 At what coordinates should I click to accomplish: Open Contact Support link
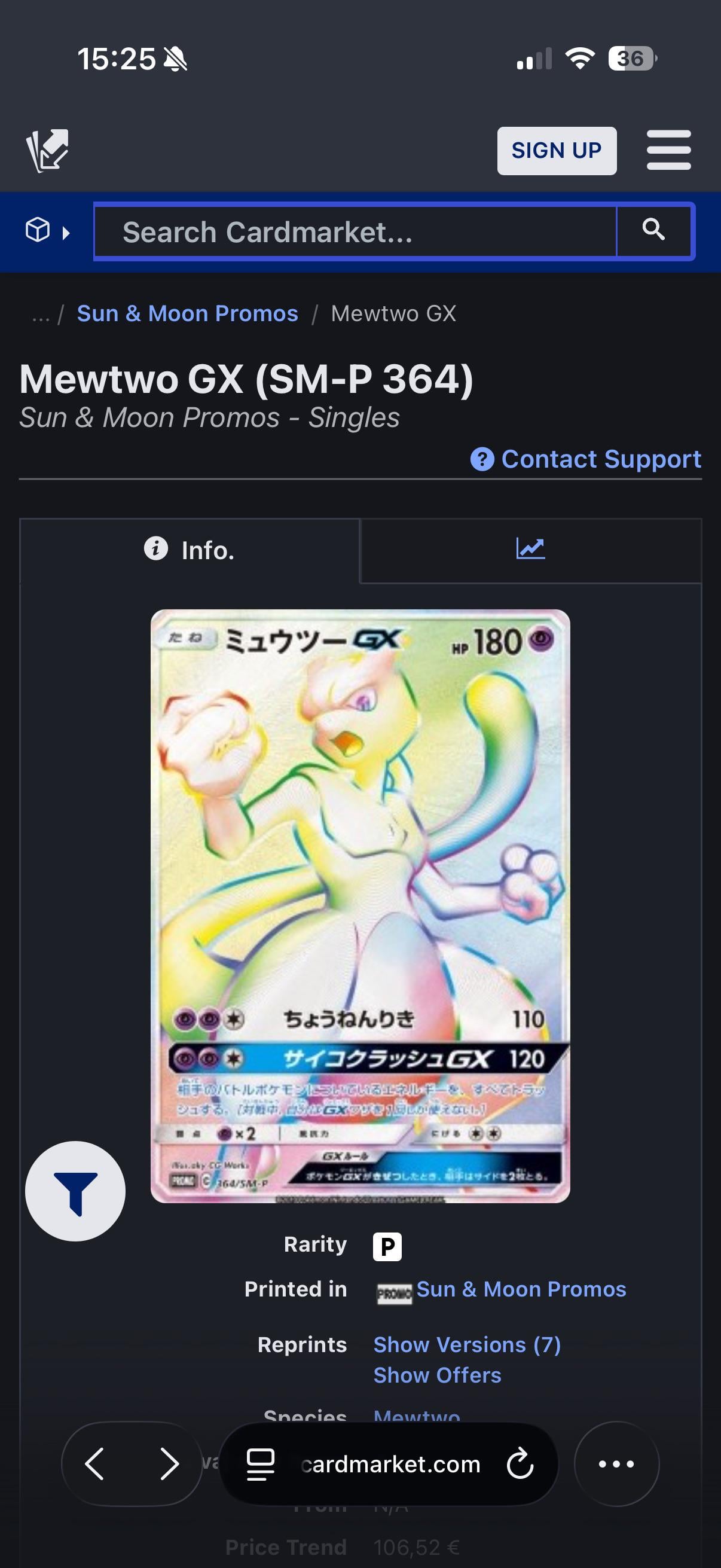(x=585, y=459)
